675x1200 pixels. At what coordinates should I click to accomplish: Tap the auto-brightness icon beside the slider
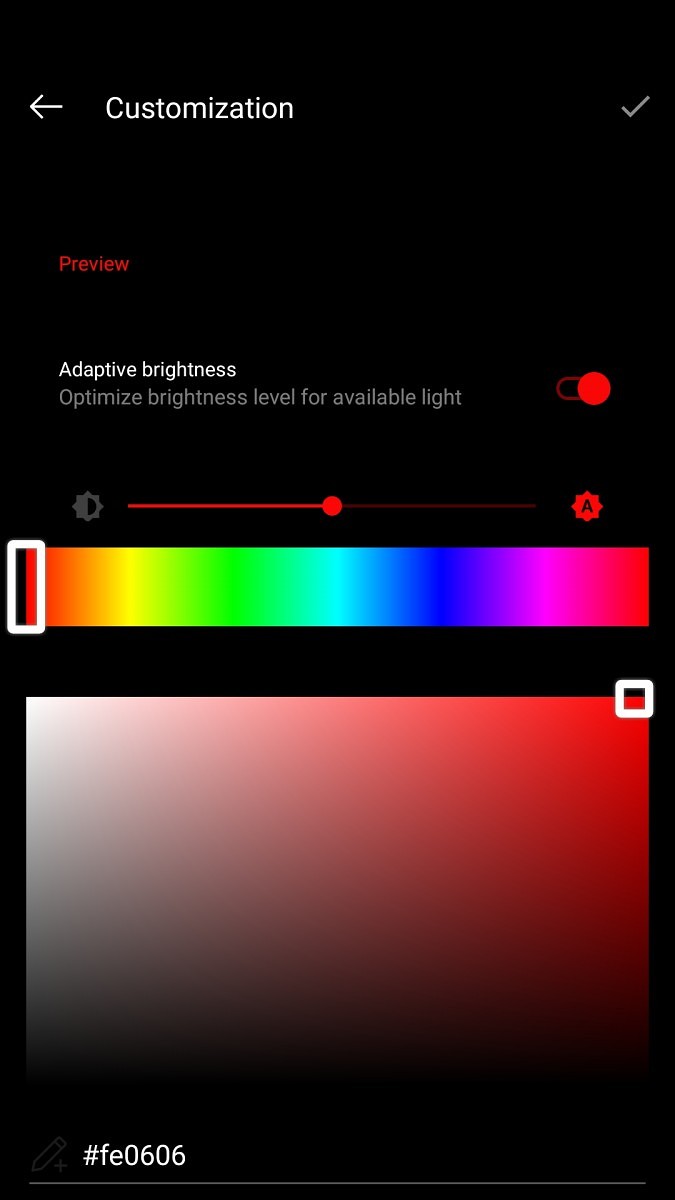tap(587, 507)
